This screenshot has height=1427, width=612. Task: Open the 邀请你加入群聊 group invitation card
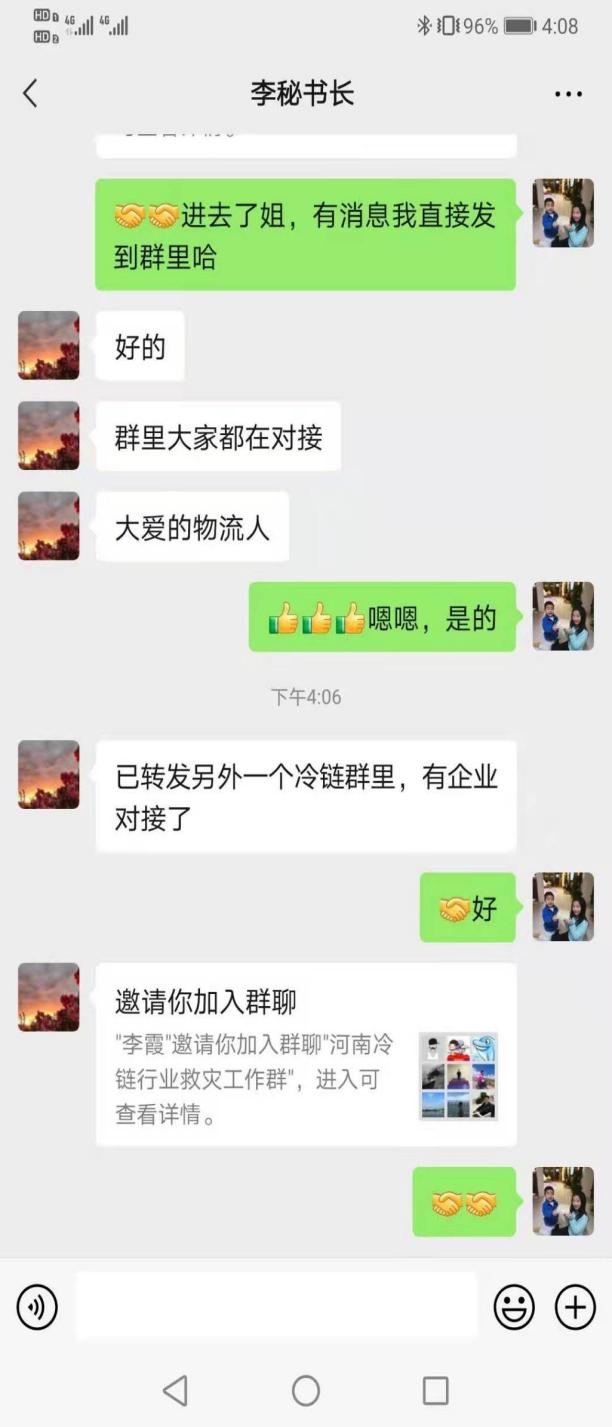(306, 1054)
